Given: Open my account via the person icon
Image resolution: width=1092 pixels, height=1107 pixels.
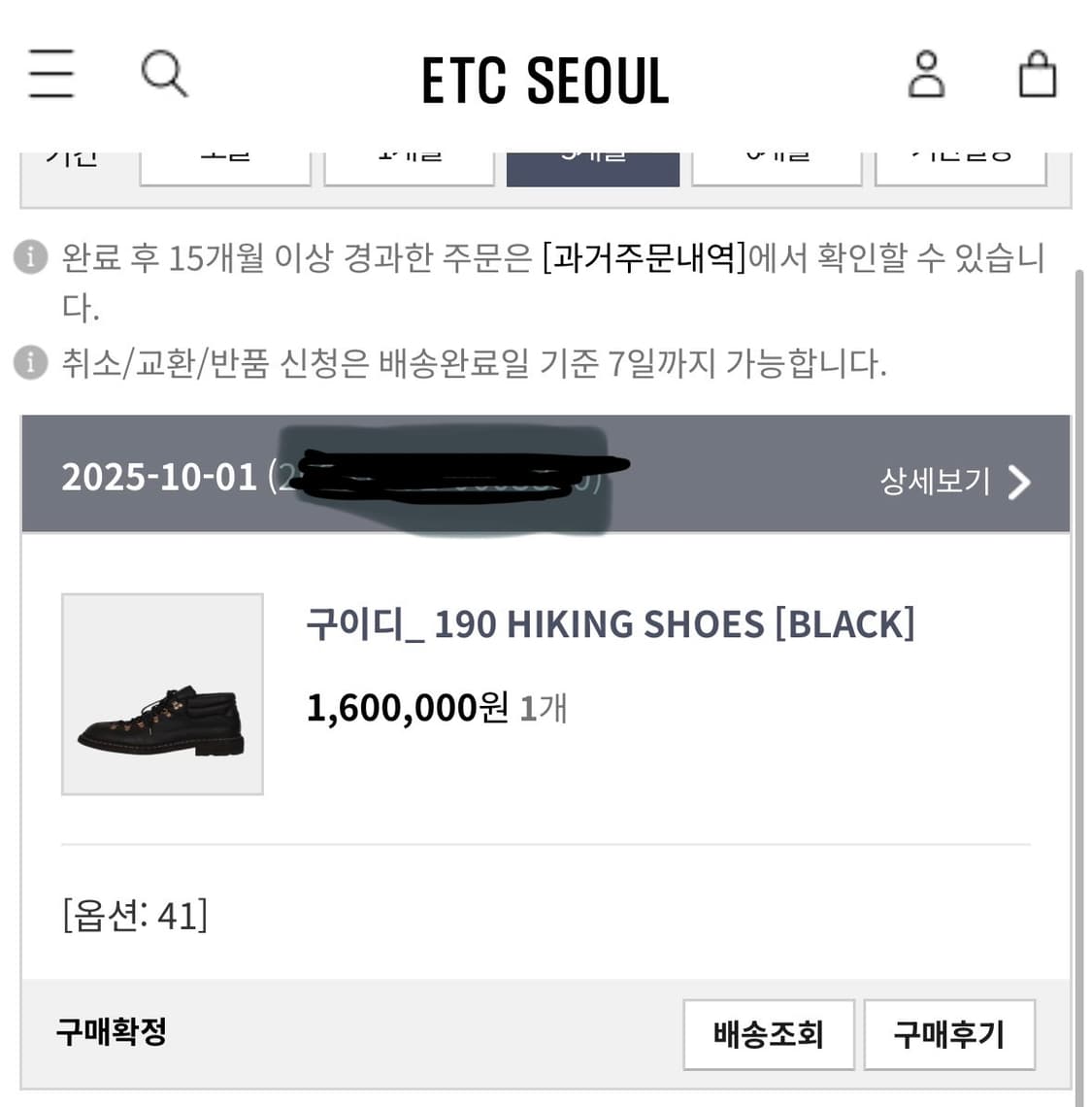Looking at the screenshot, I should (927, 76).
